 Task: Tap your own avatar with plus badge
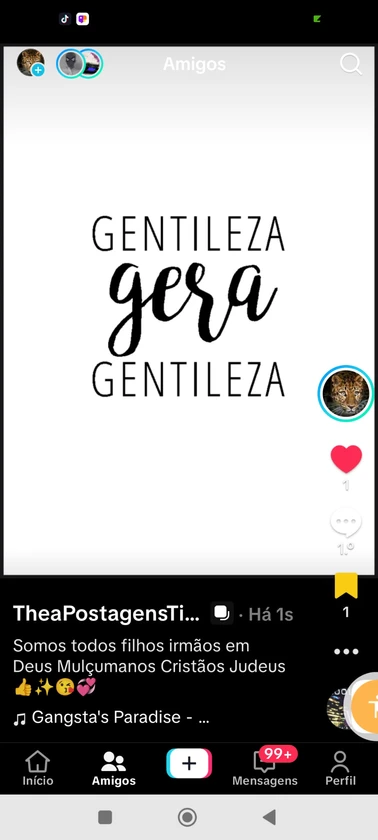[31, 63]
